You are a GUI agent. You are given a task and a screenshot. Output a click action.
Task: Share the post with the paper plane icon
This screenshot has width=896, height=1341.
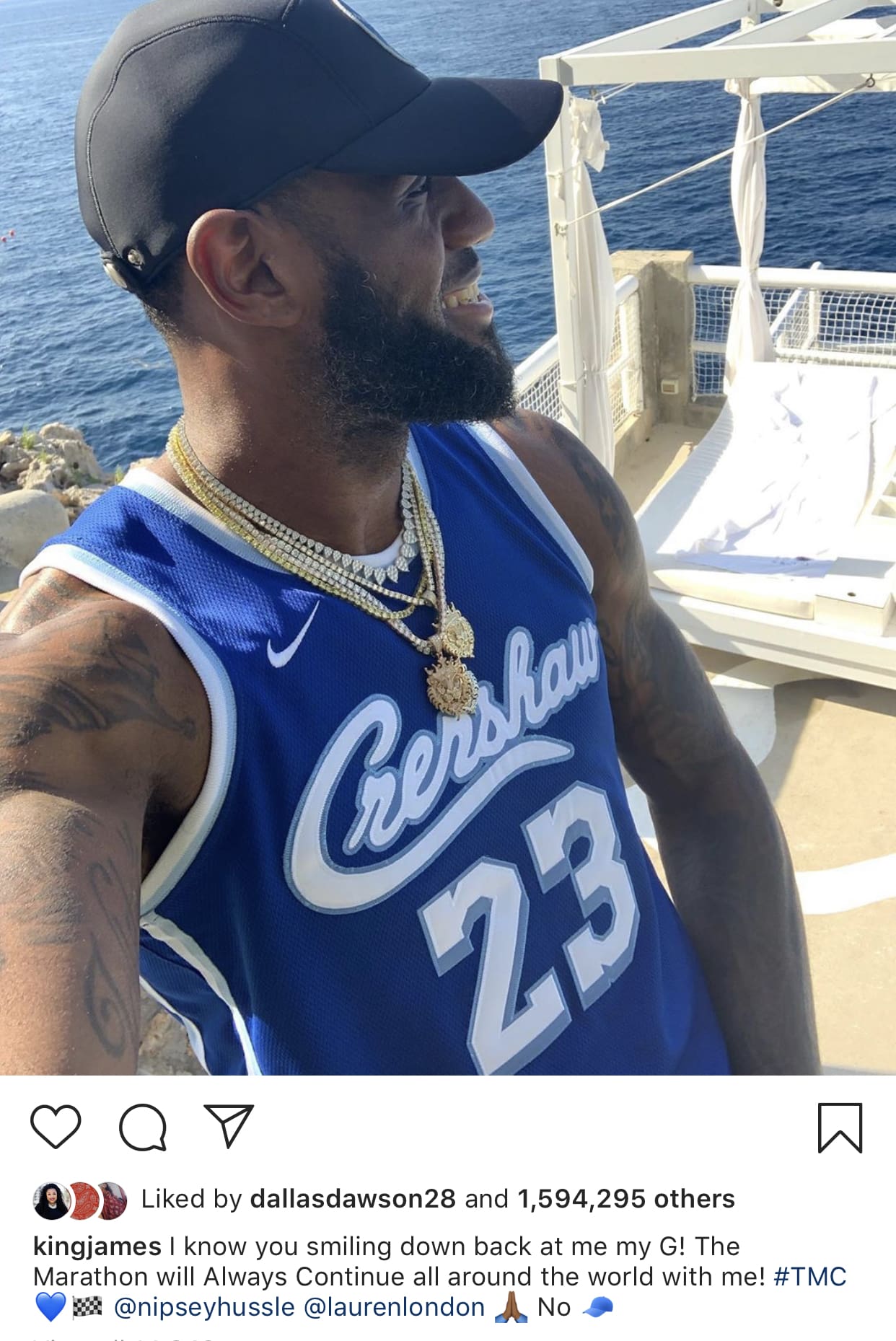point(229,1125)
